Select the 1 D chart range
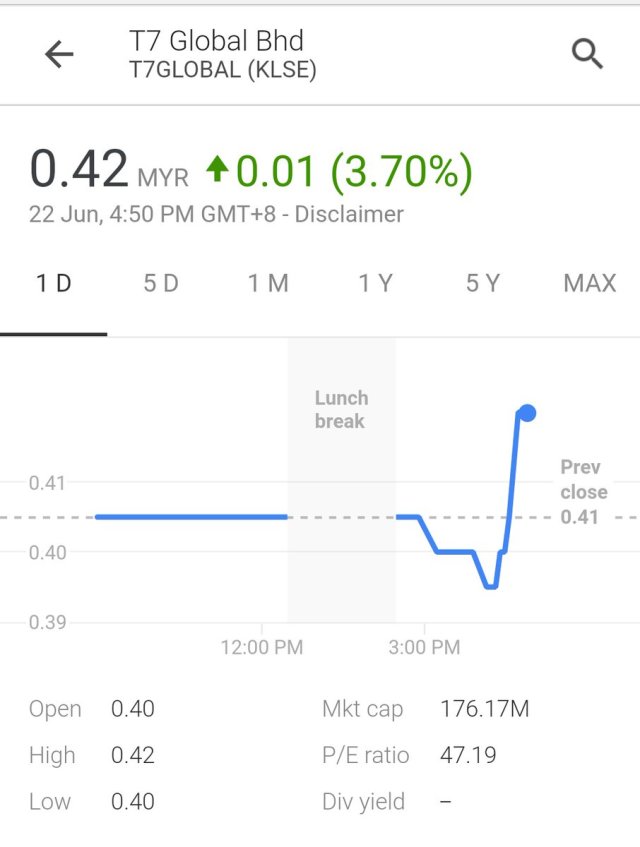The height and width of the screenshot is (847, 640). click(x=54, y=284)
